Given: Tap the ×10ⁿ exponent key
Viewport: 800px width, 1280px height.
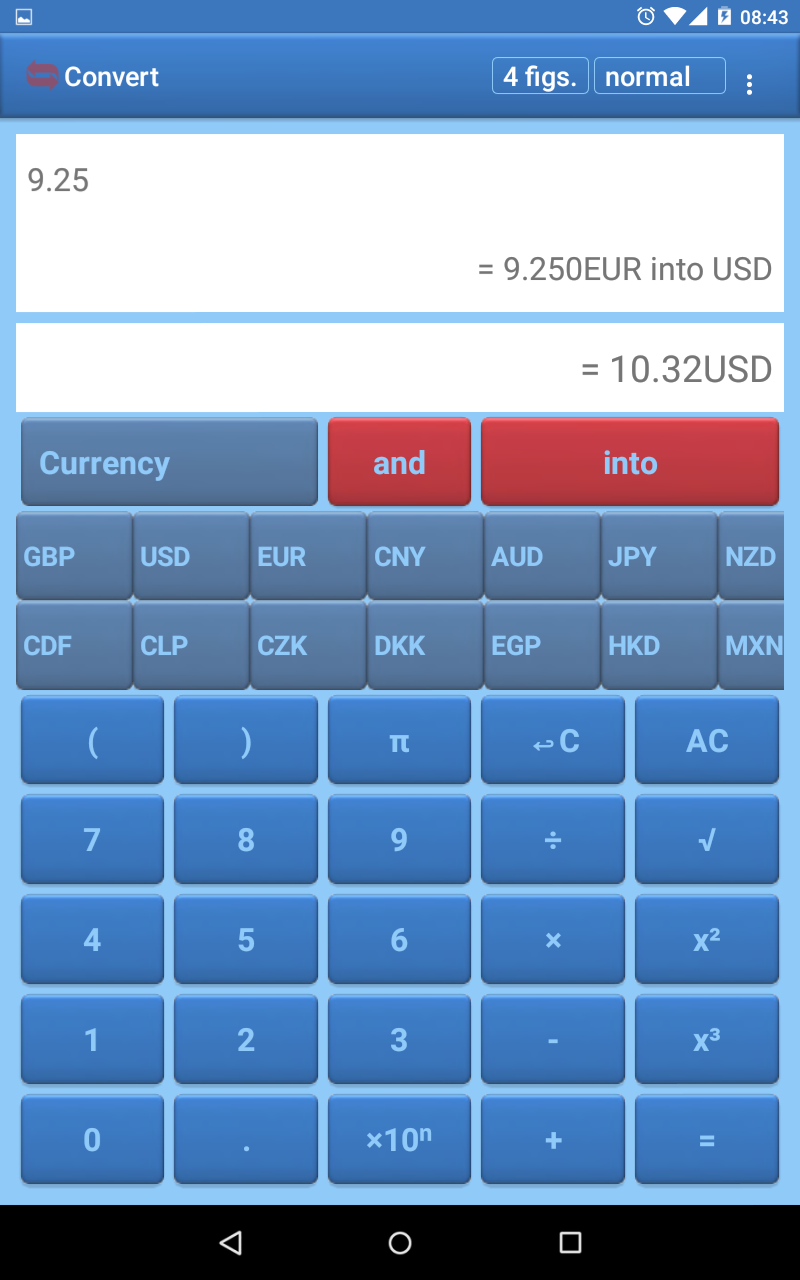Looking at the screenshot, I should coord(399,1140).
